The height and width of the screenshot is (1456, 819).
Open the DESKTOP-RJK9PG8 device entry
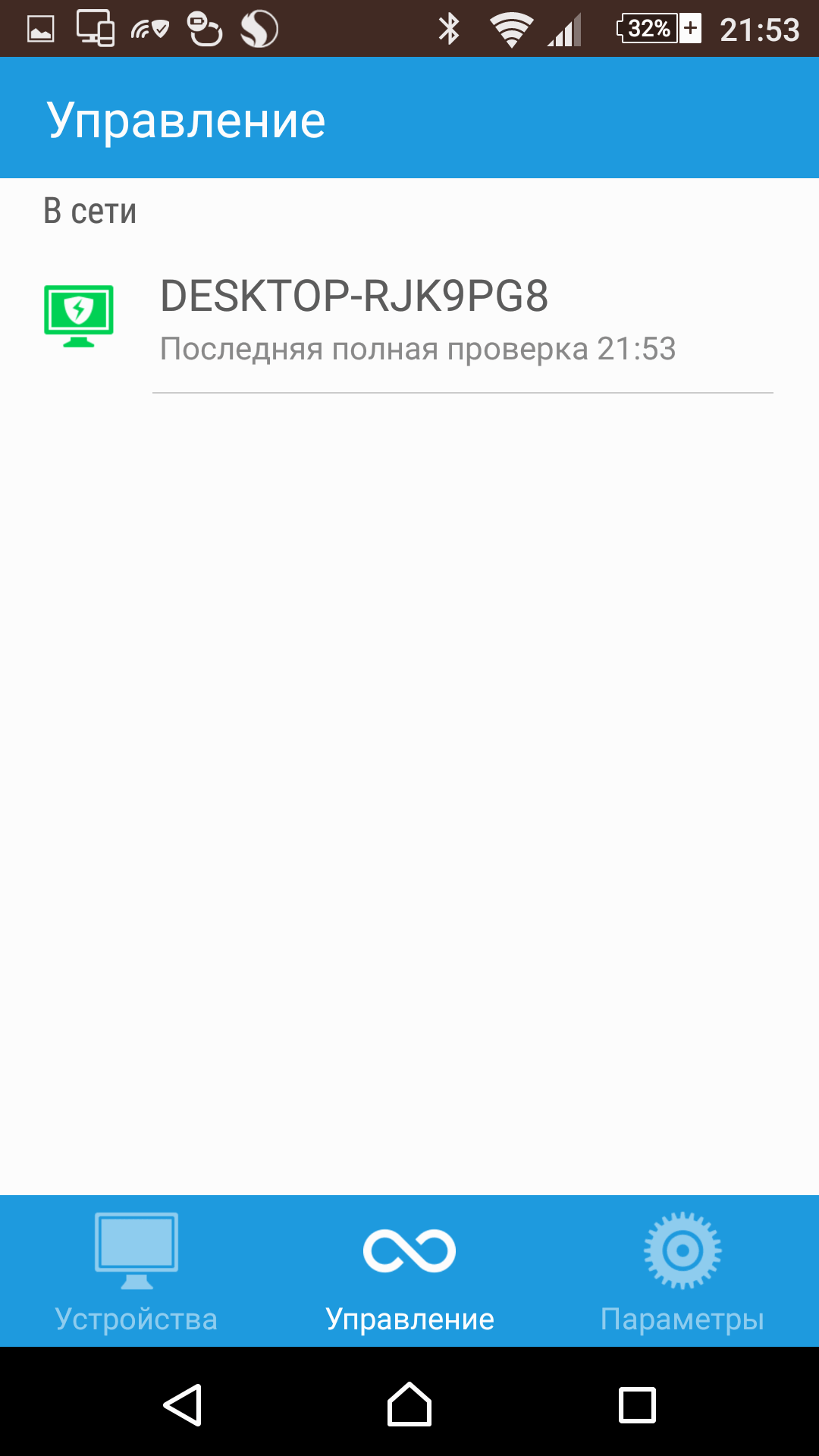(409, 320)
